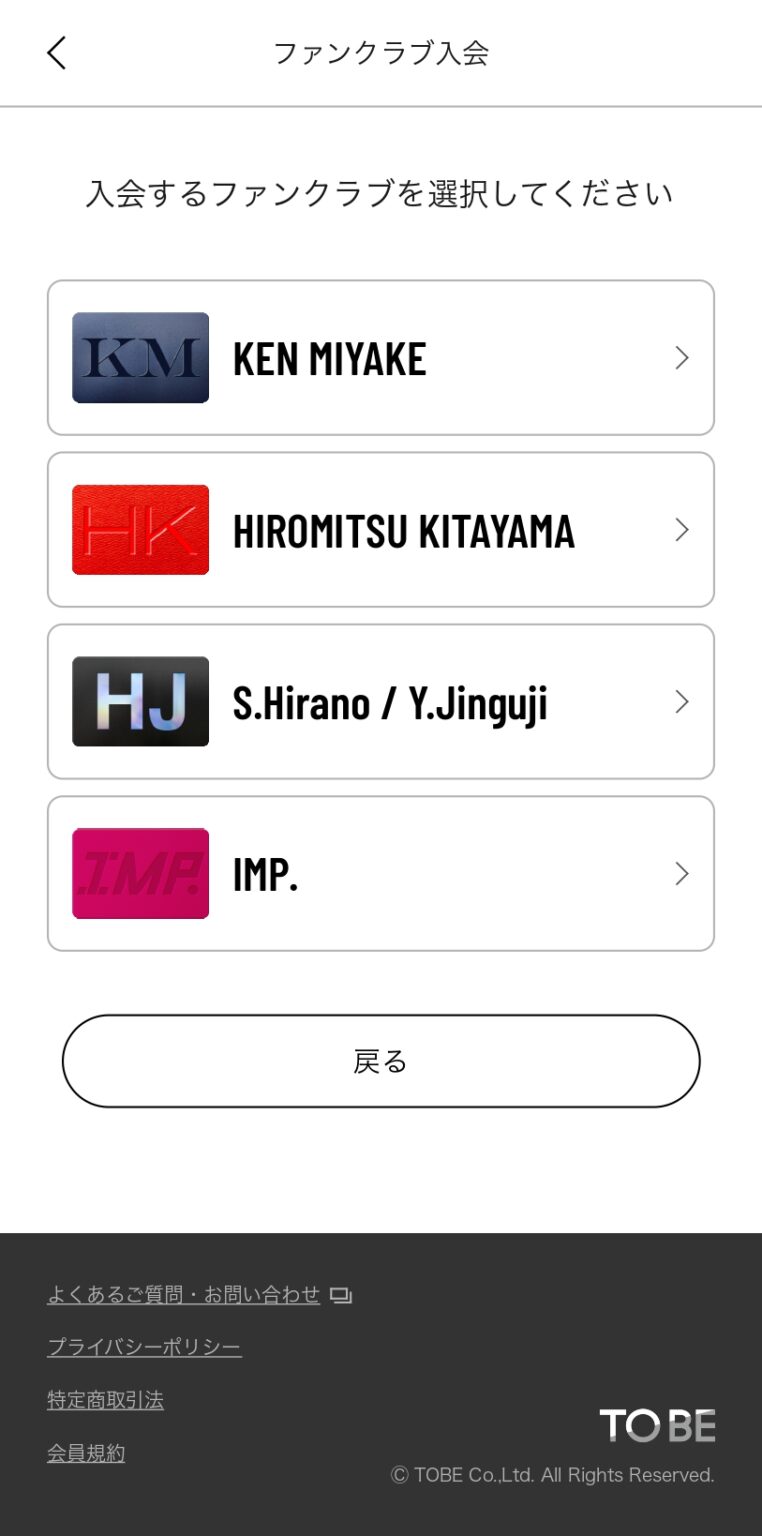Select the ファンクラブ入会 header title
This screenshot has width=762, height=1536.
(380, 52)
